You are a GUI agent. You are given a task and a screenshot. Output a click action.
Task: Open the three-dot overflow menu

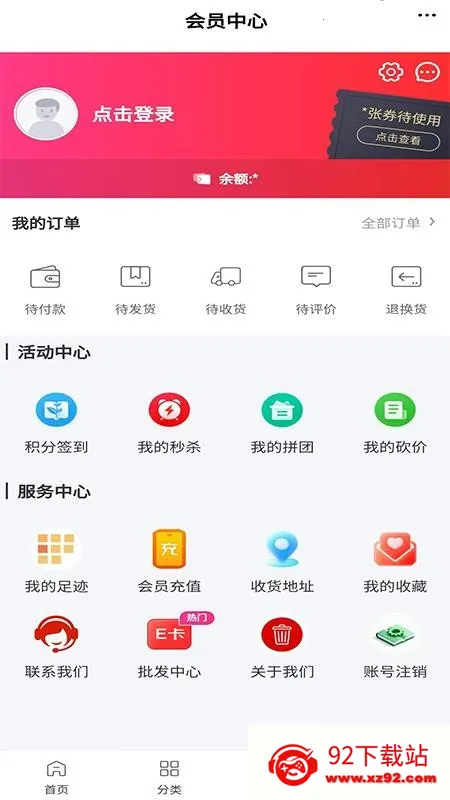pos(427,16)
